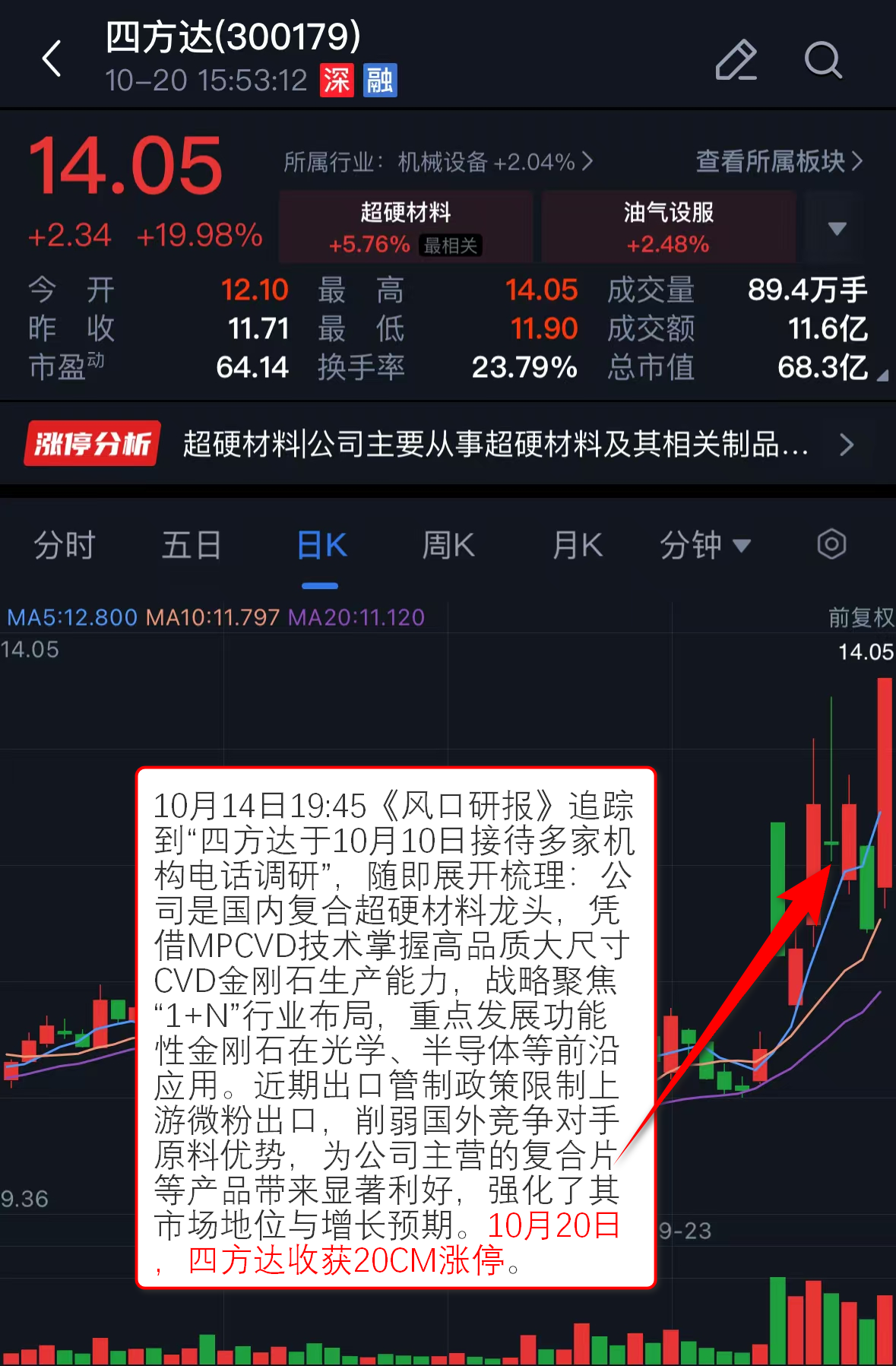Screen dimensions: 896x1366
Task: Open the 超硬材料 sector chip
Action: click(x=405, y=227)
